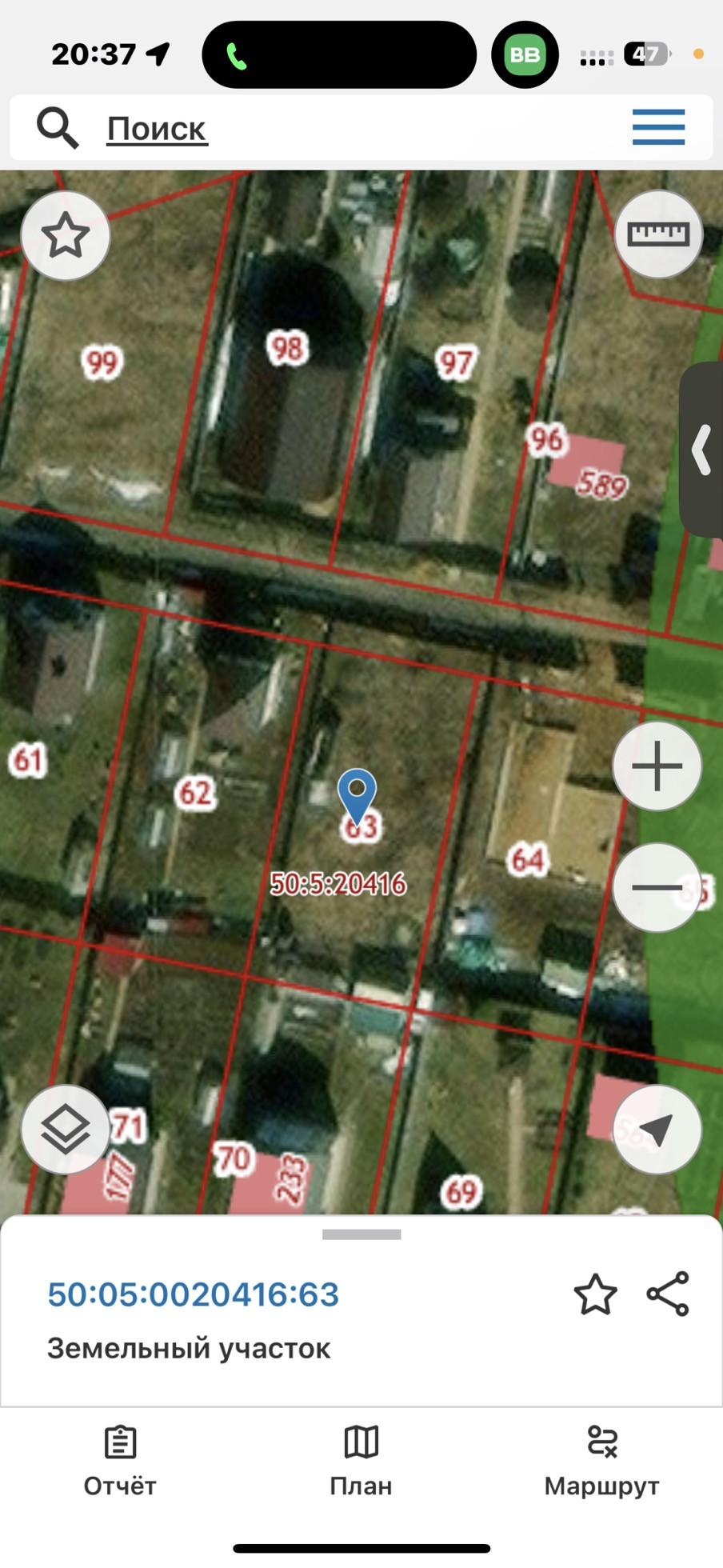The image size is (723, 1568).
Task: Activate the ruler measuring tool
Action: (x=657, y=234)
